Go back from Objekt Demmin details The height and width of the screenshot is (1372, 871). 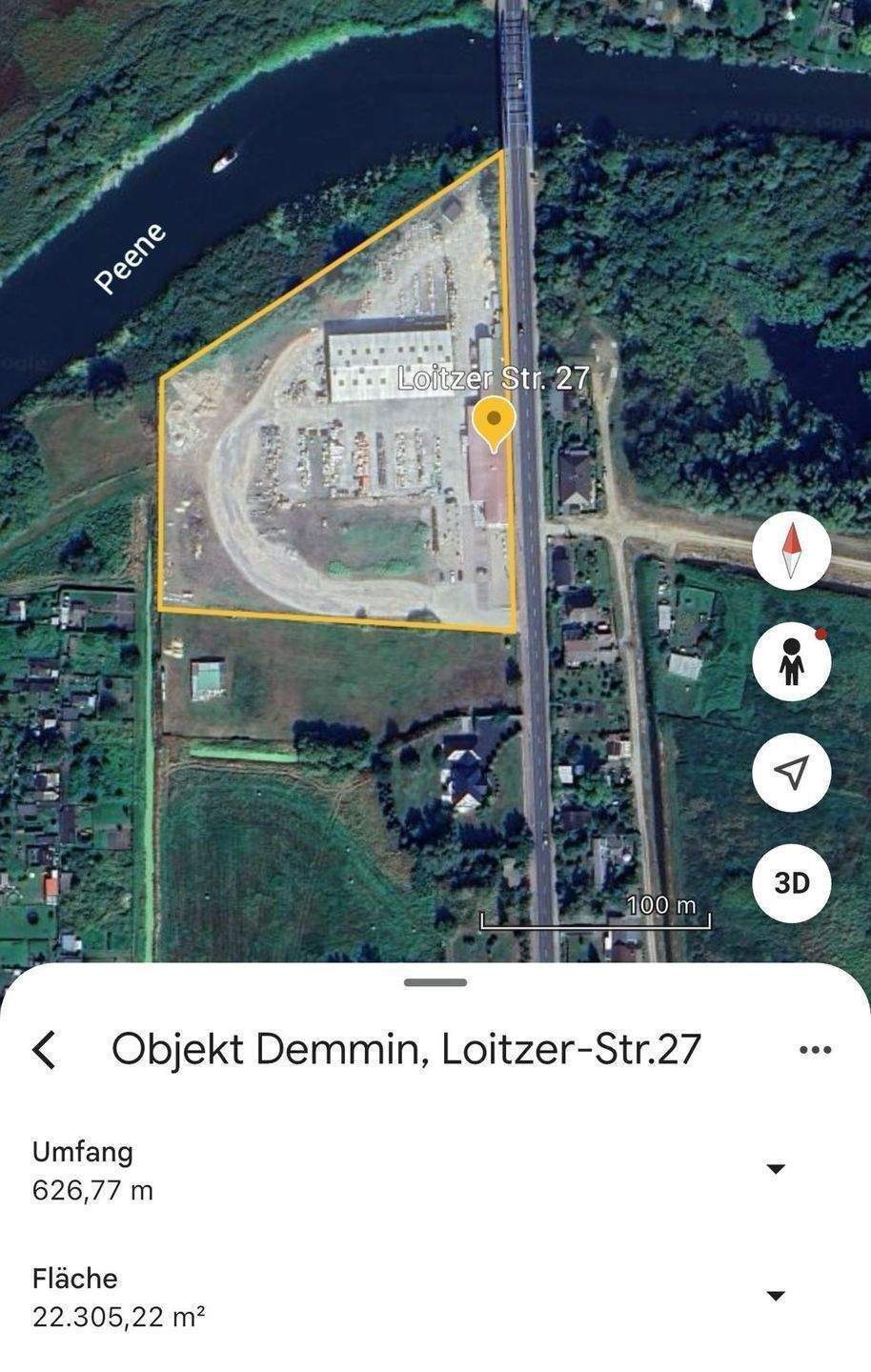click(x=45, y=1049)
